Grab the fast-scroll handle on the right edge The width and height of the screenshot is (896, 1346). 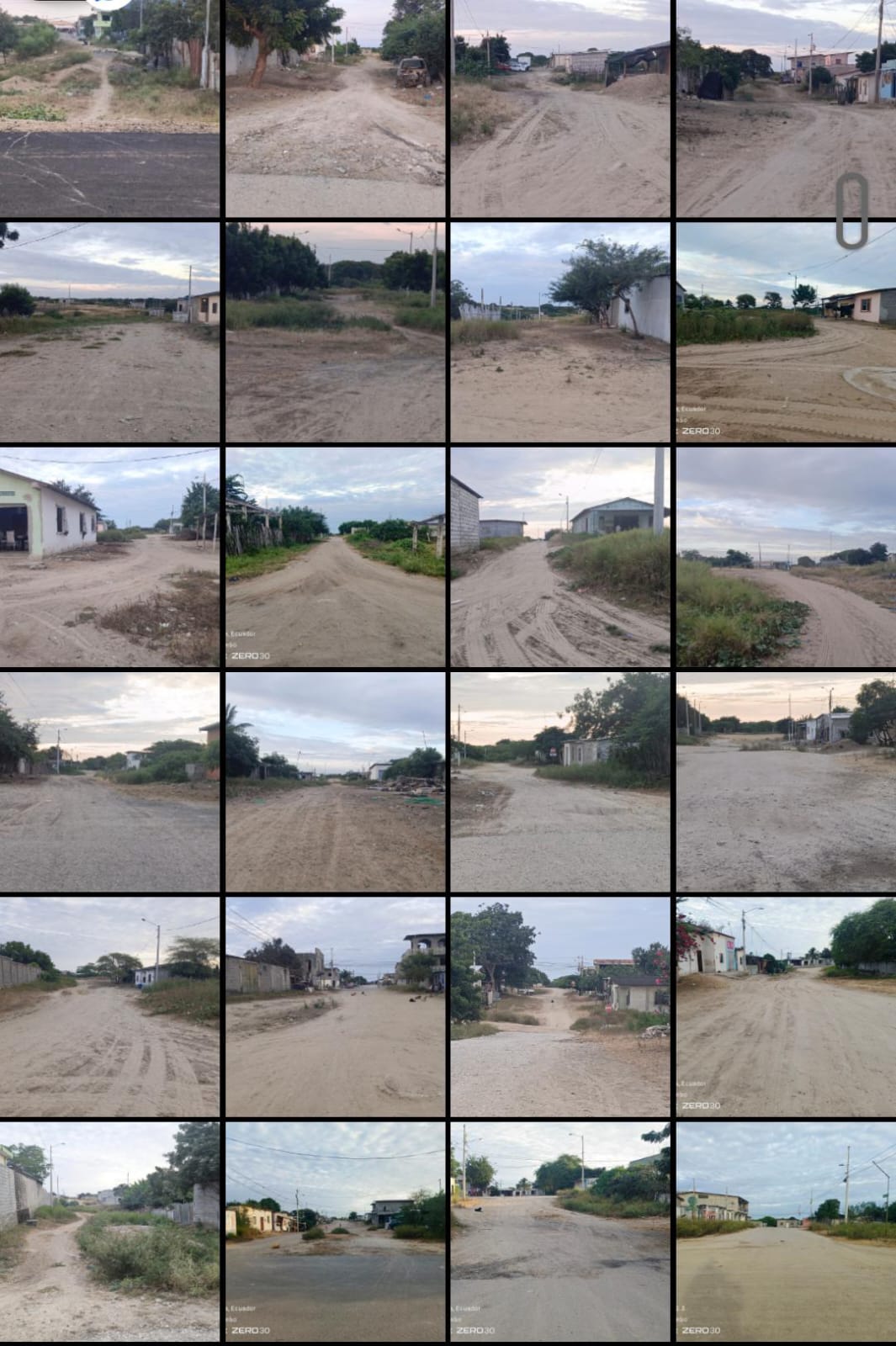point(851,211)
